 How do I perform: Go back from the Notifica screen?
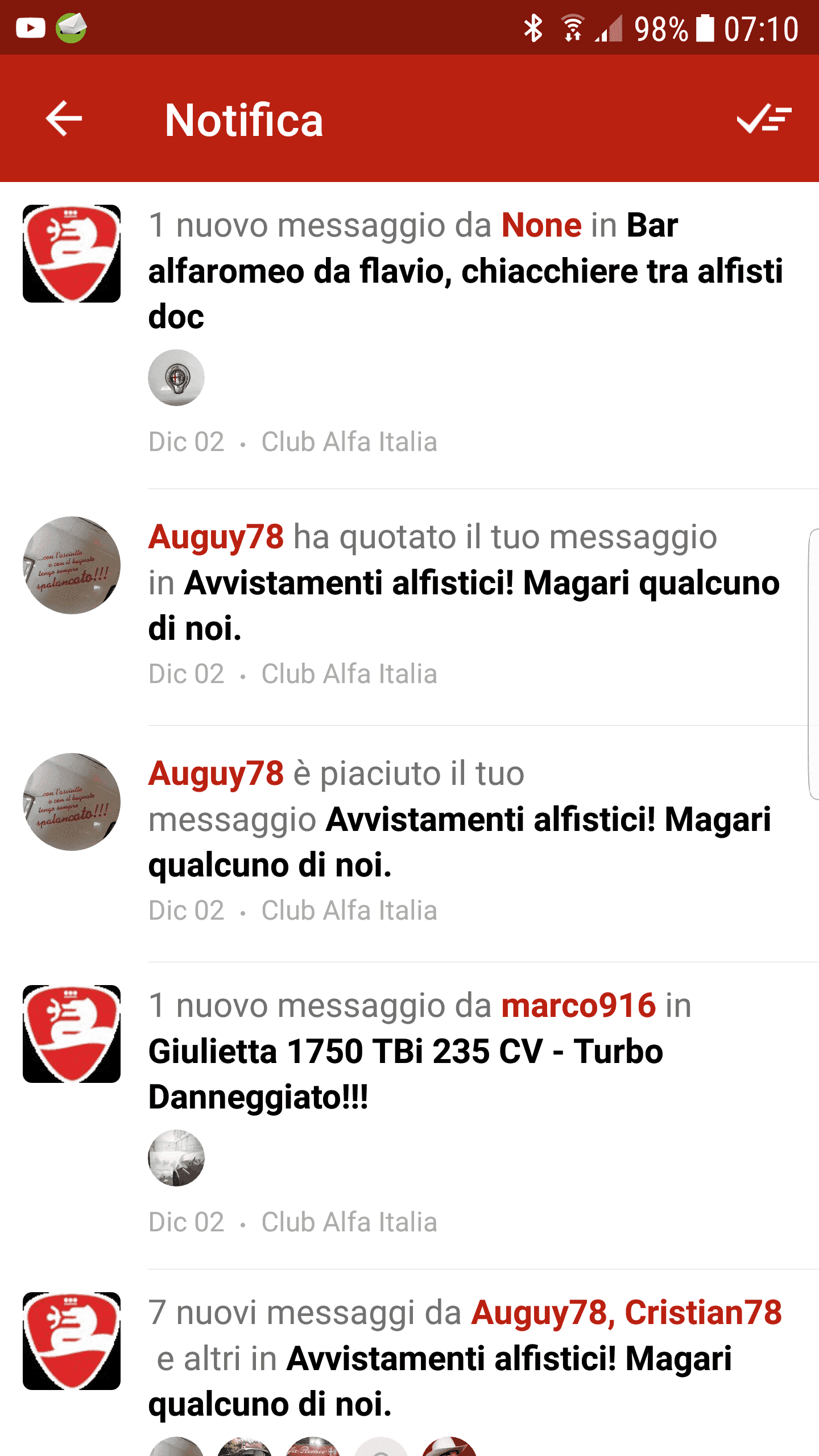click(x=64, y=119)
